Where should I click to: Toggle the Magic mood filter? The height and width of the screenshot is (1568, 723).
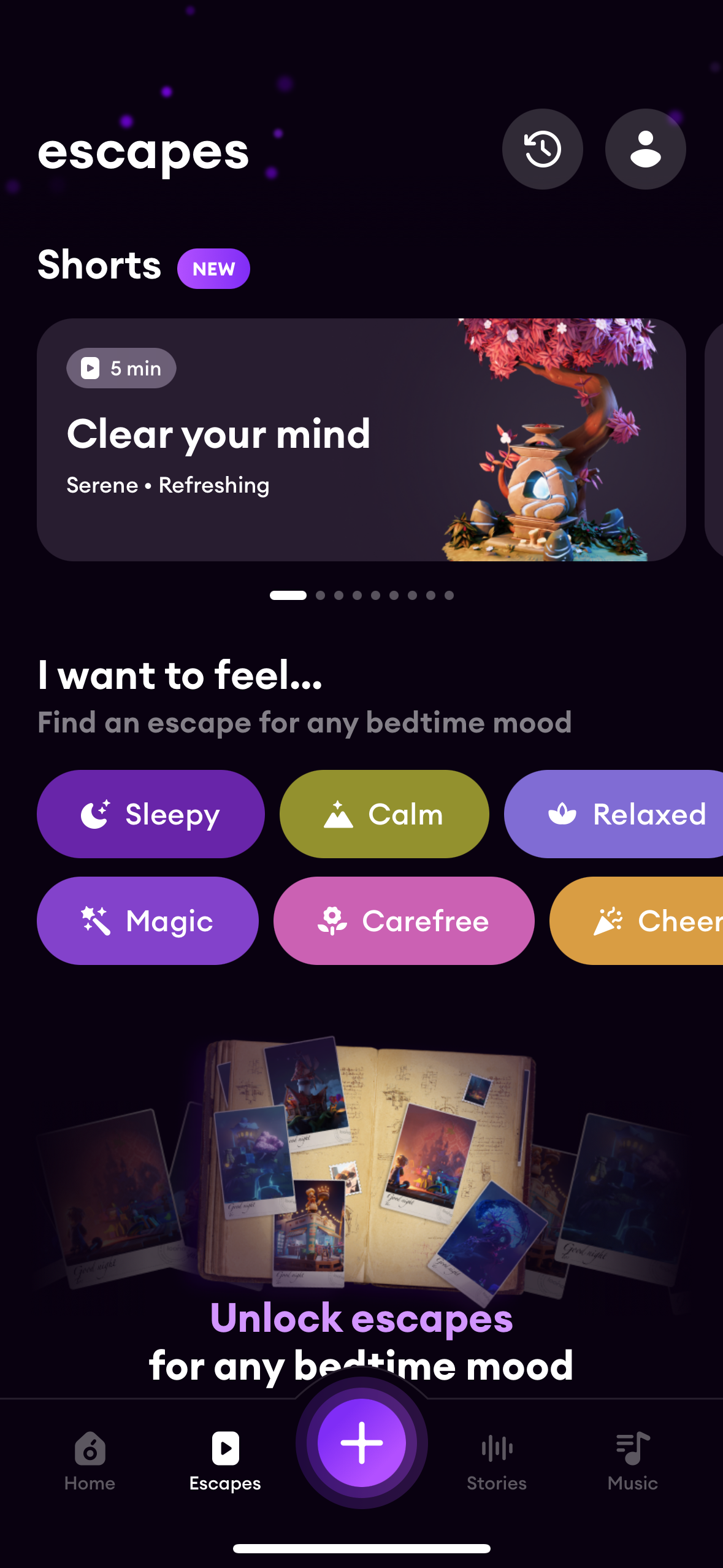tap(147, 920)
